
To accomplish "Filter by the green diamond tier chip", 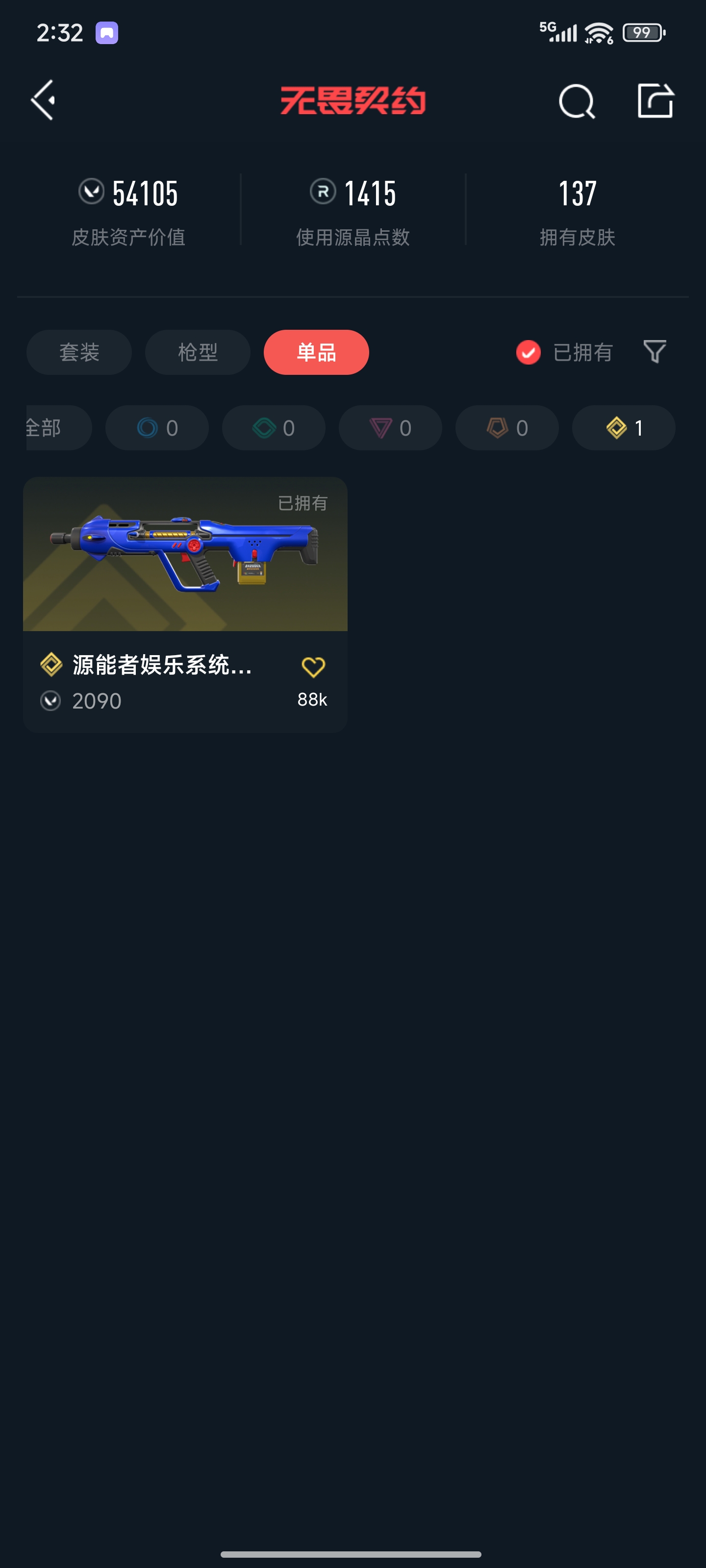I will (x=274, y=428).
